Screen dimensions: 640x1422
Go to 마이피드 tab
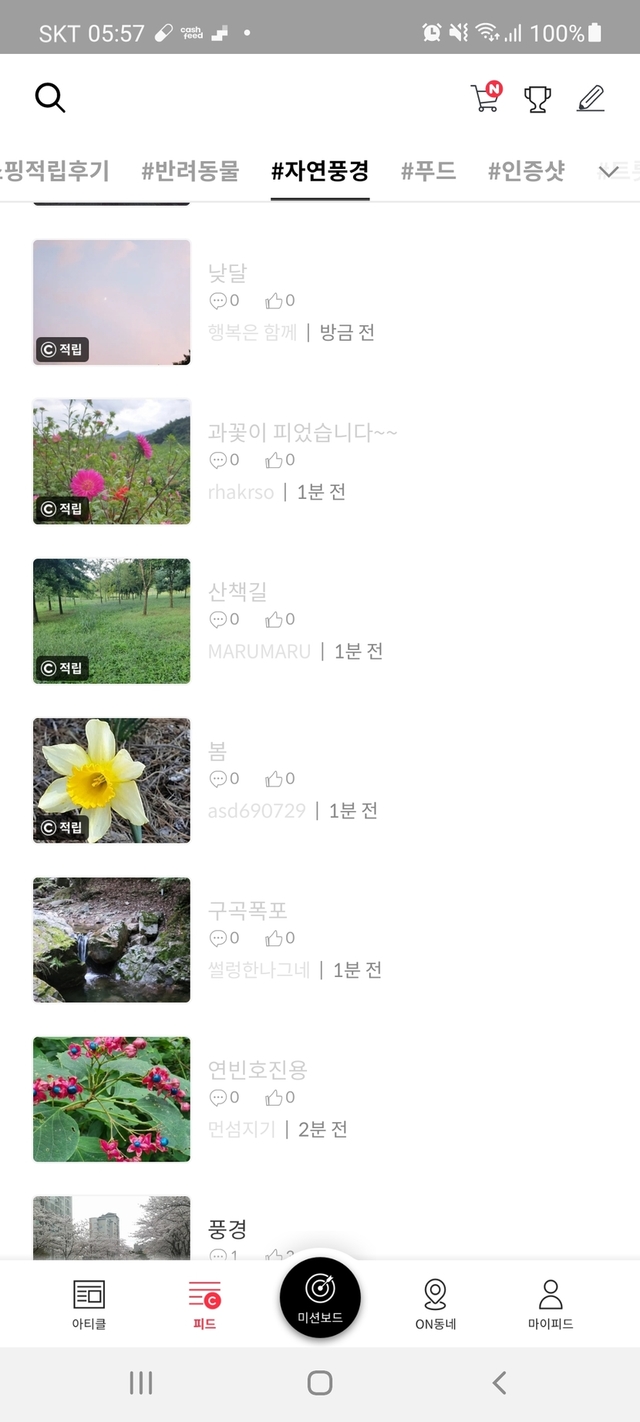(550, 1303)
